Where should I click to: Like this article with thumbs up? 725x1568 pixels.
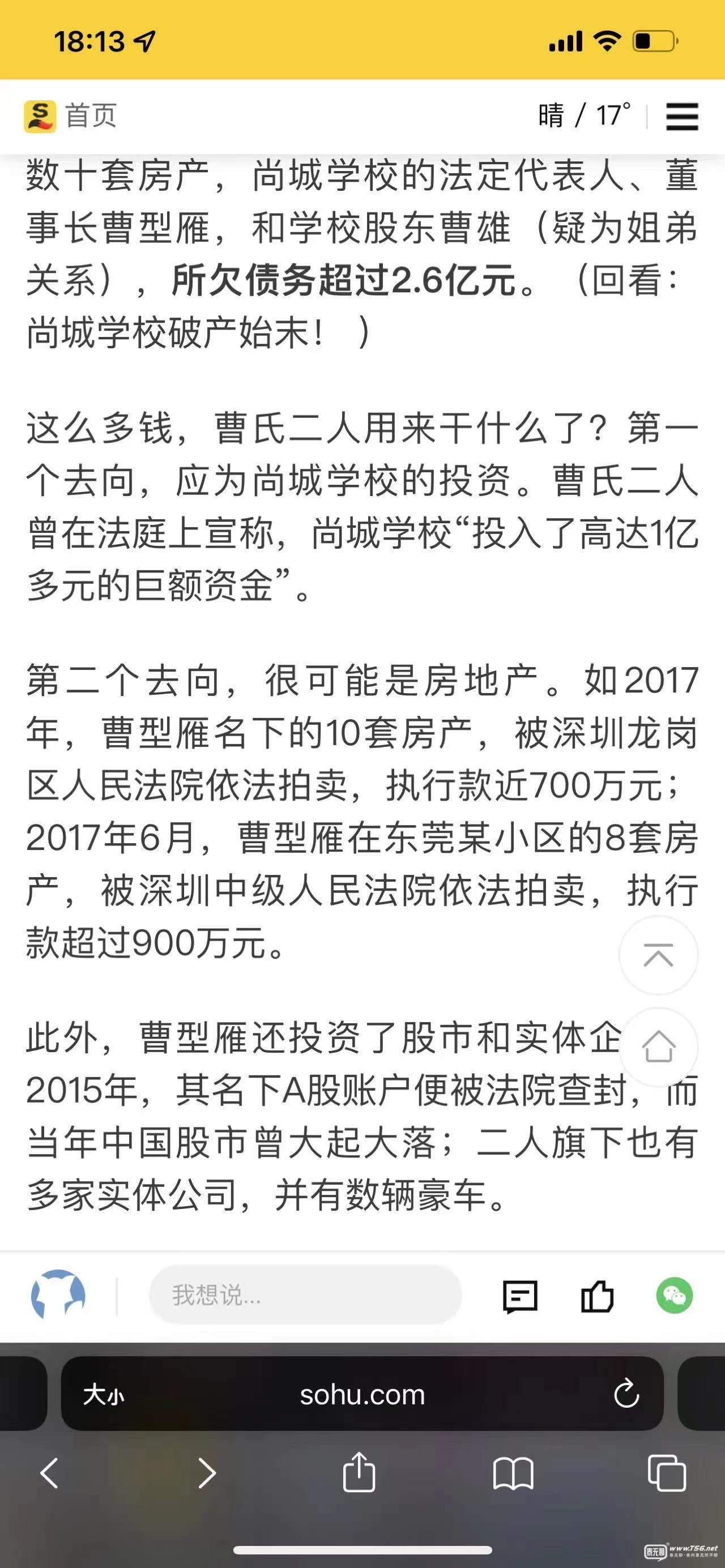tap(597, 1295)
